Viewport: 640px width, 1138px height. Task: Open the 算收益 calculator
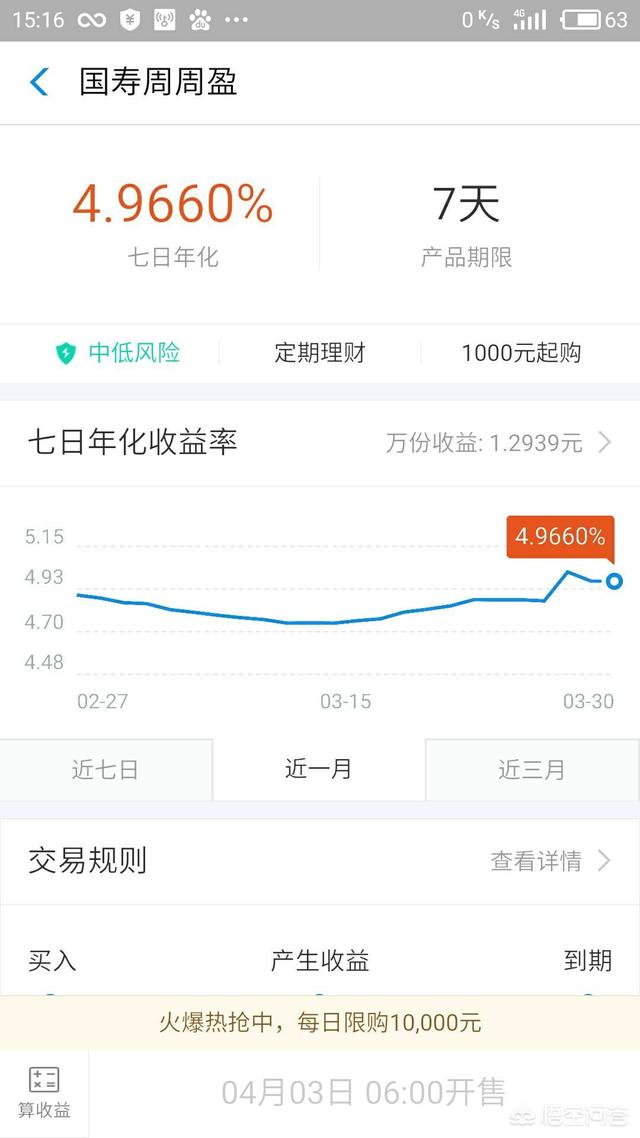[x=44, y=1092]
